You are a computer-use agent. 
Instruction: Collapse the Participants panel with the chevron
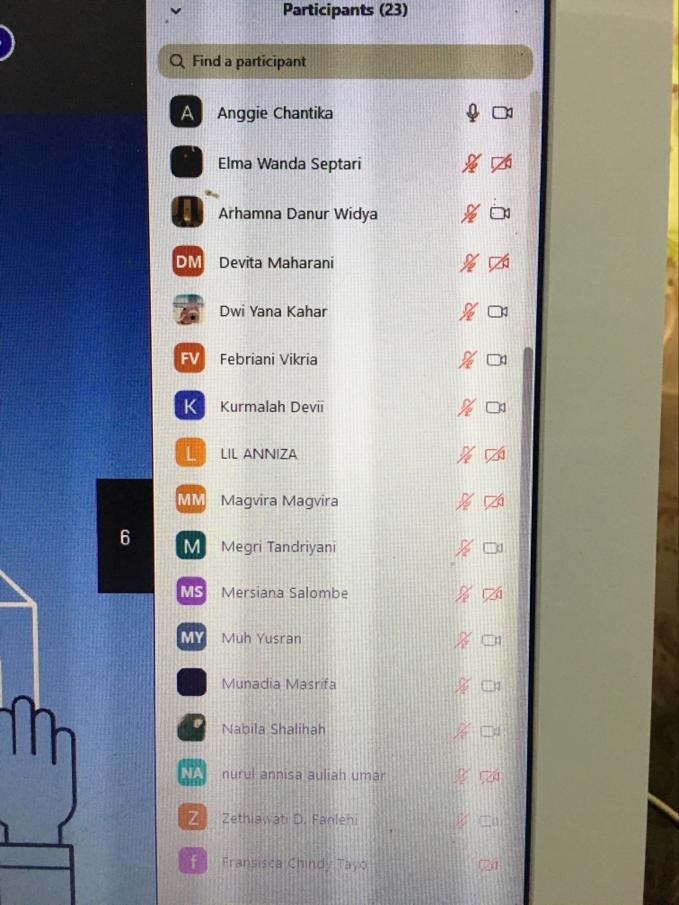177,11
